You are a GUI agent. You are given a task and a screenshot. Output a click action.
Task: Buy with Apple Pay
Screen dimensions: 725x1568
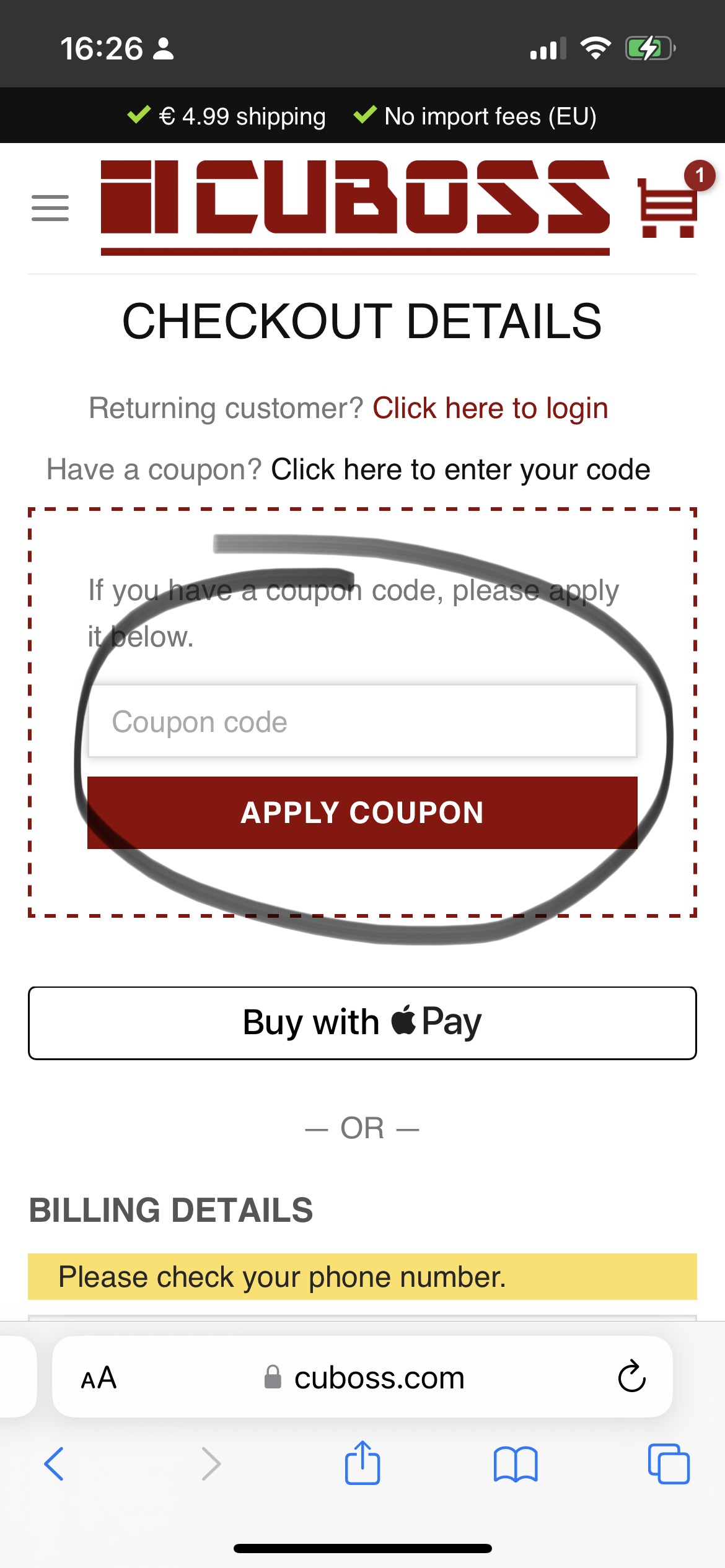click(362, 1023)
